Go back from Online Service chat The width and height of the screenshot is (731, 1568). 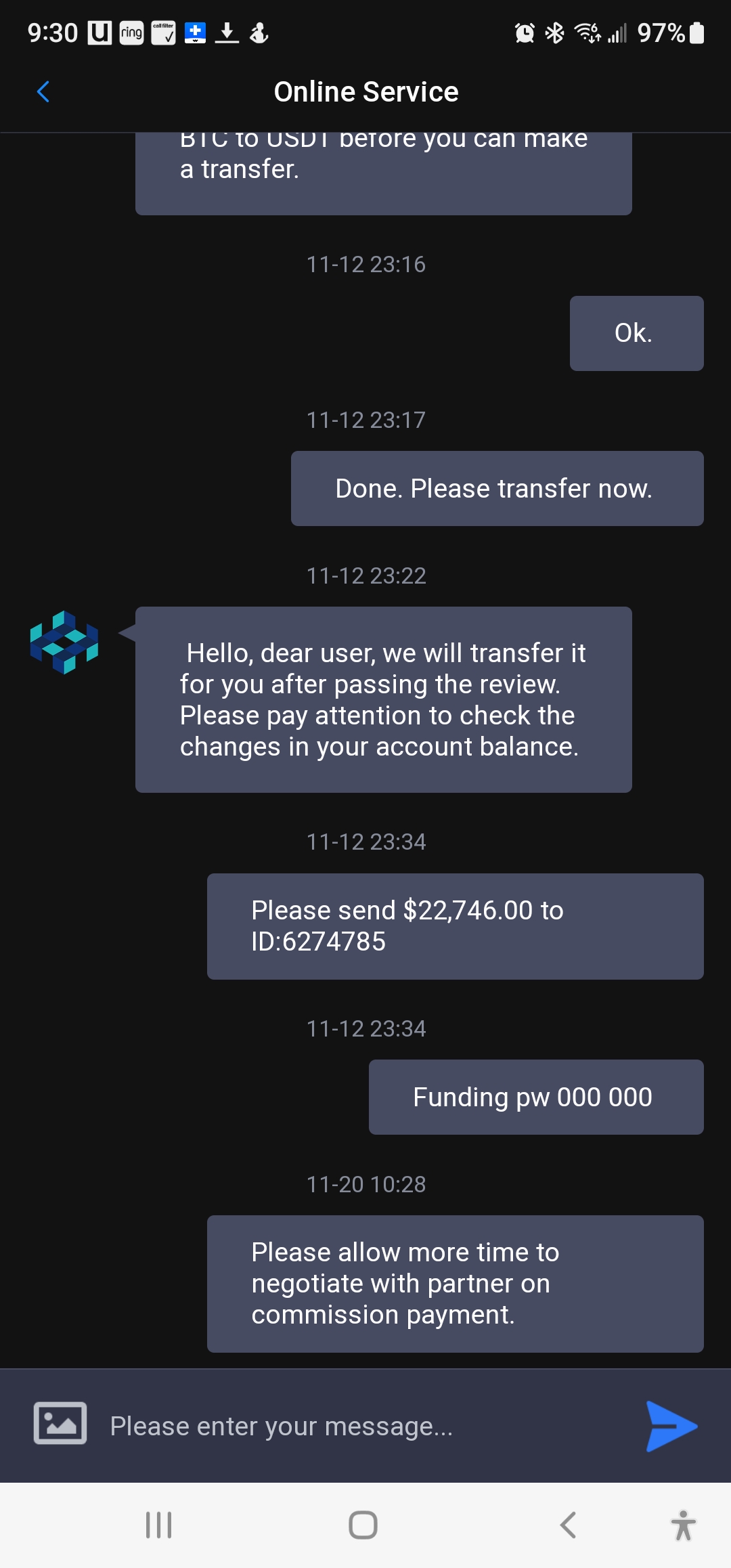point(43,91)
